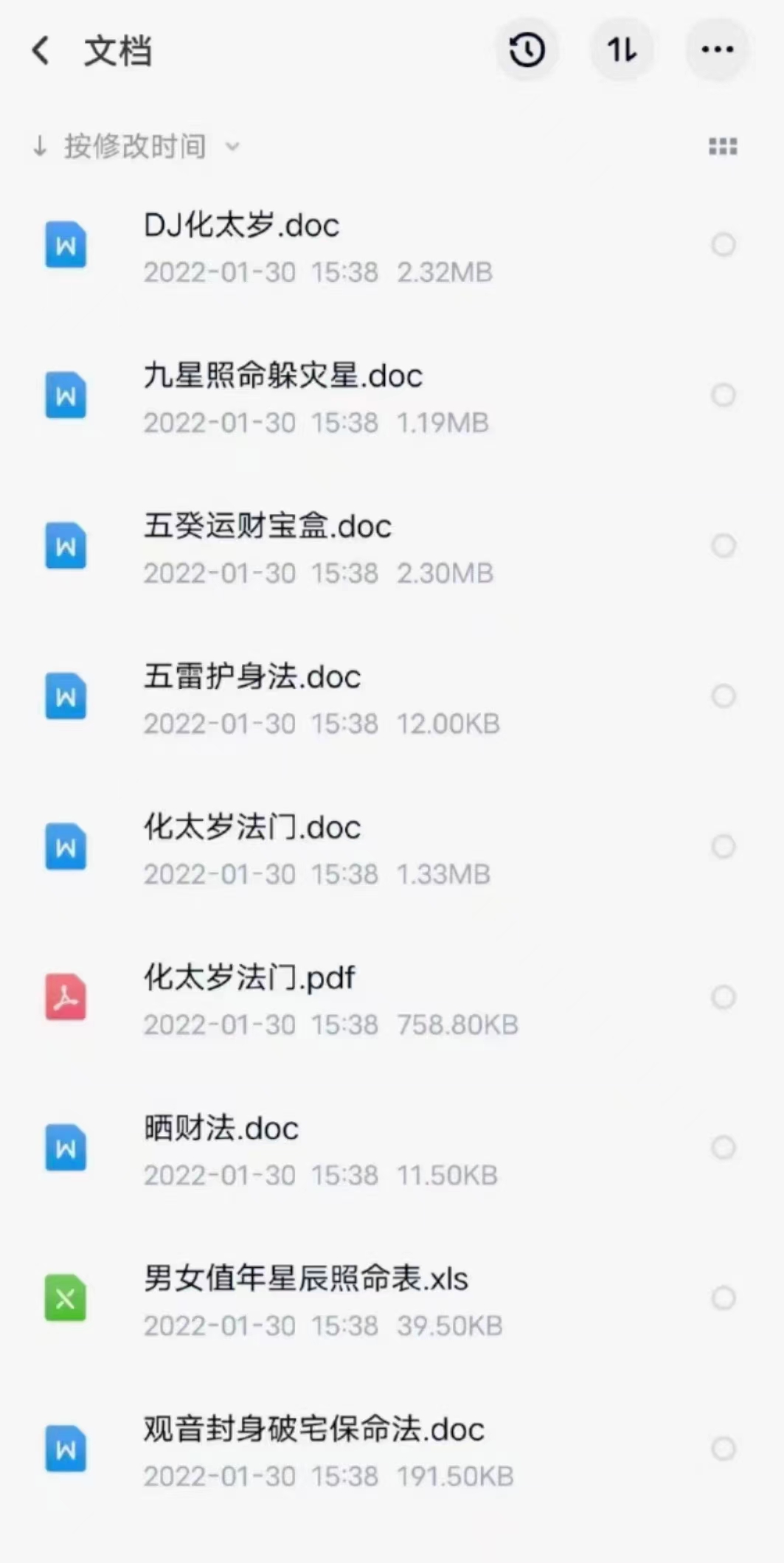The image size is (784, 1563).
Task: Select the circle next to 晒财法.doc
Action: tap(723, 1148)
